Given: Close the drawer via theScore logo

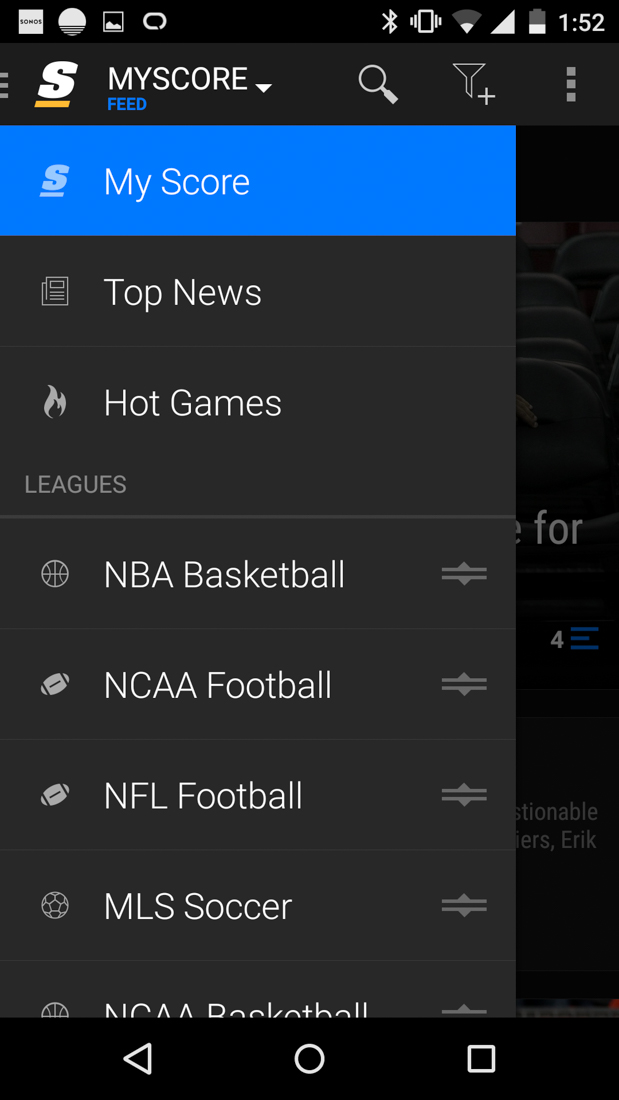Looking at the screenshot, I should pyautogui.click(x=55, y=84).
